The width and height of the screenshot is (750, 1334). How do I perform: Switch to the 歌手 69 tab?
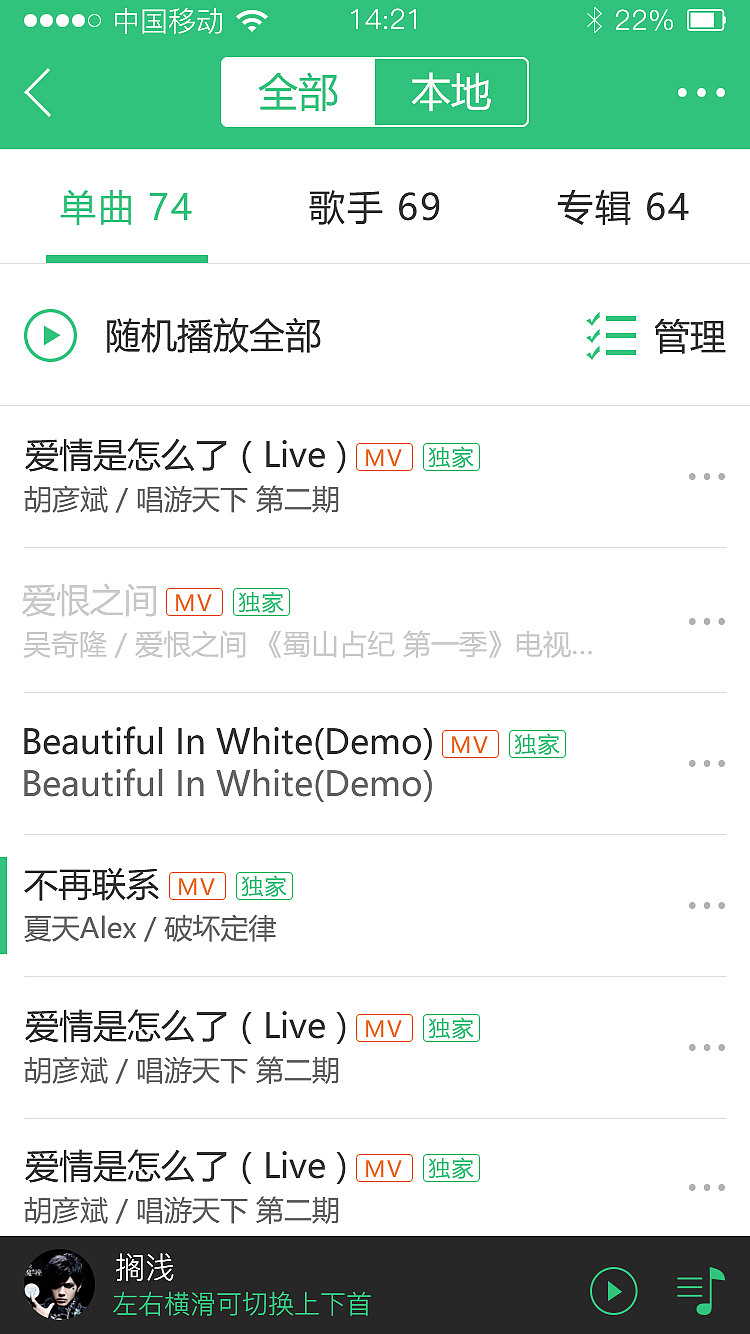(x=375, y=207)
